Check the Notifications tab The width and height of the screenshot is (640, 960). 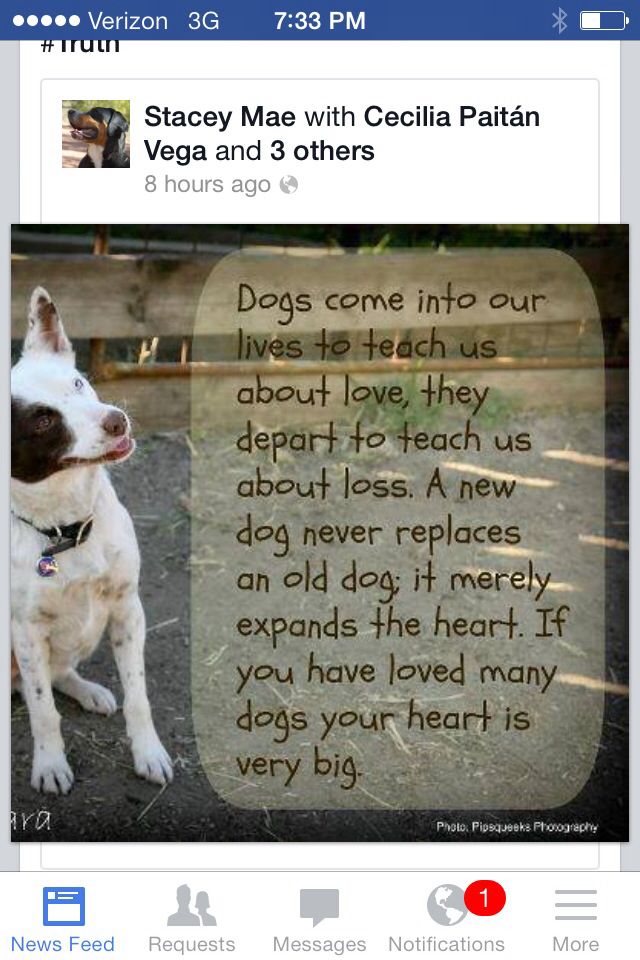click(446, 919)
